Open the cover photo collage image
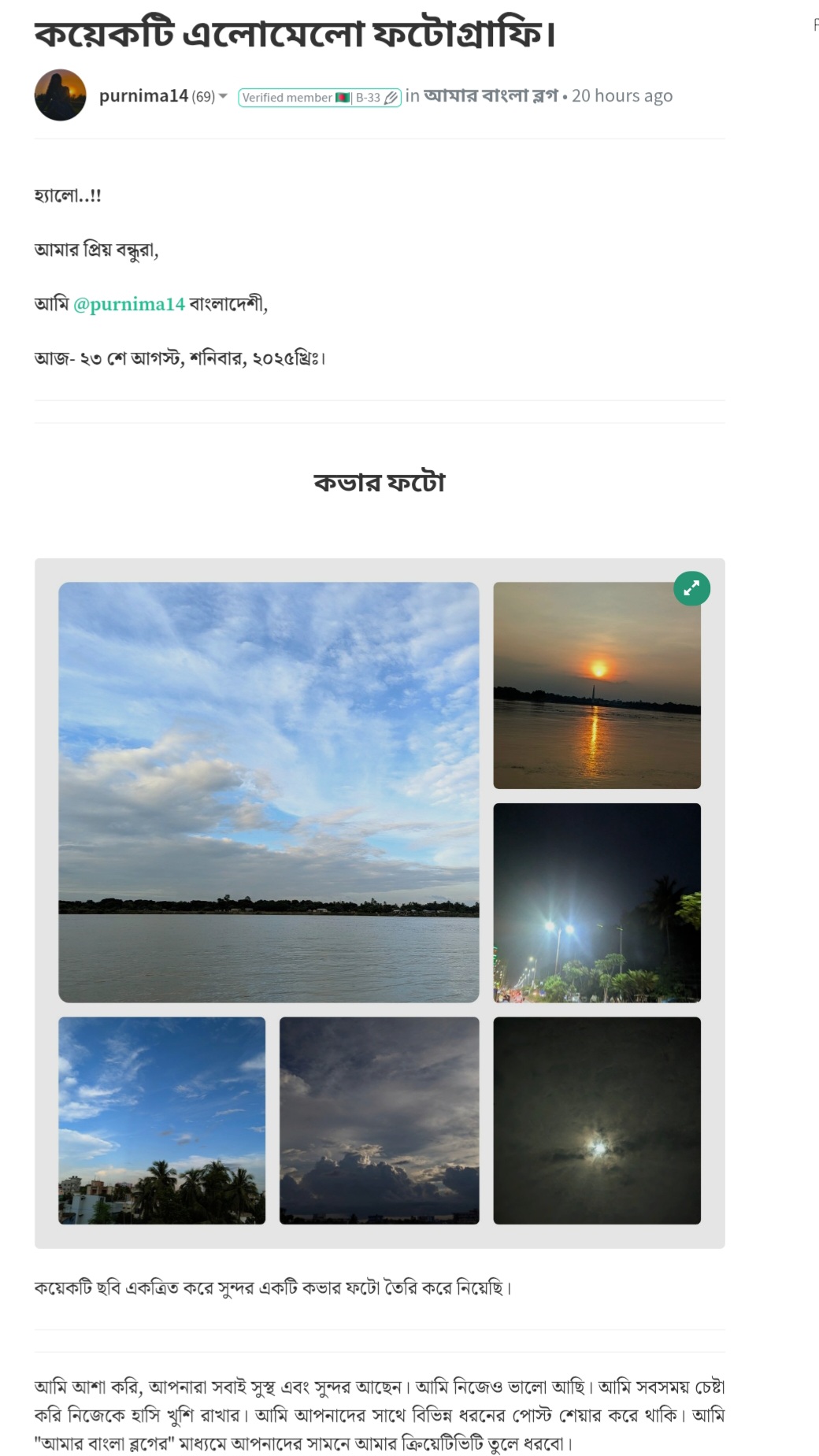The image size is (819, 1456). [380, 902]
